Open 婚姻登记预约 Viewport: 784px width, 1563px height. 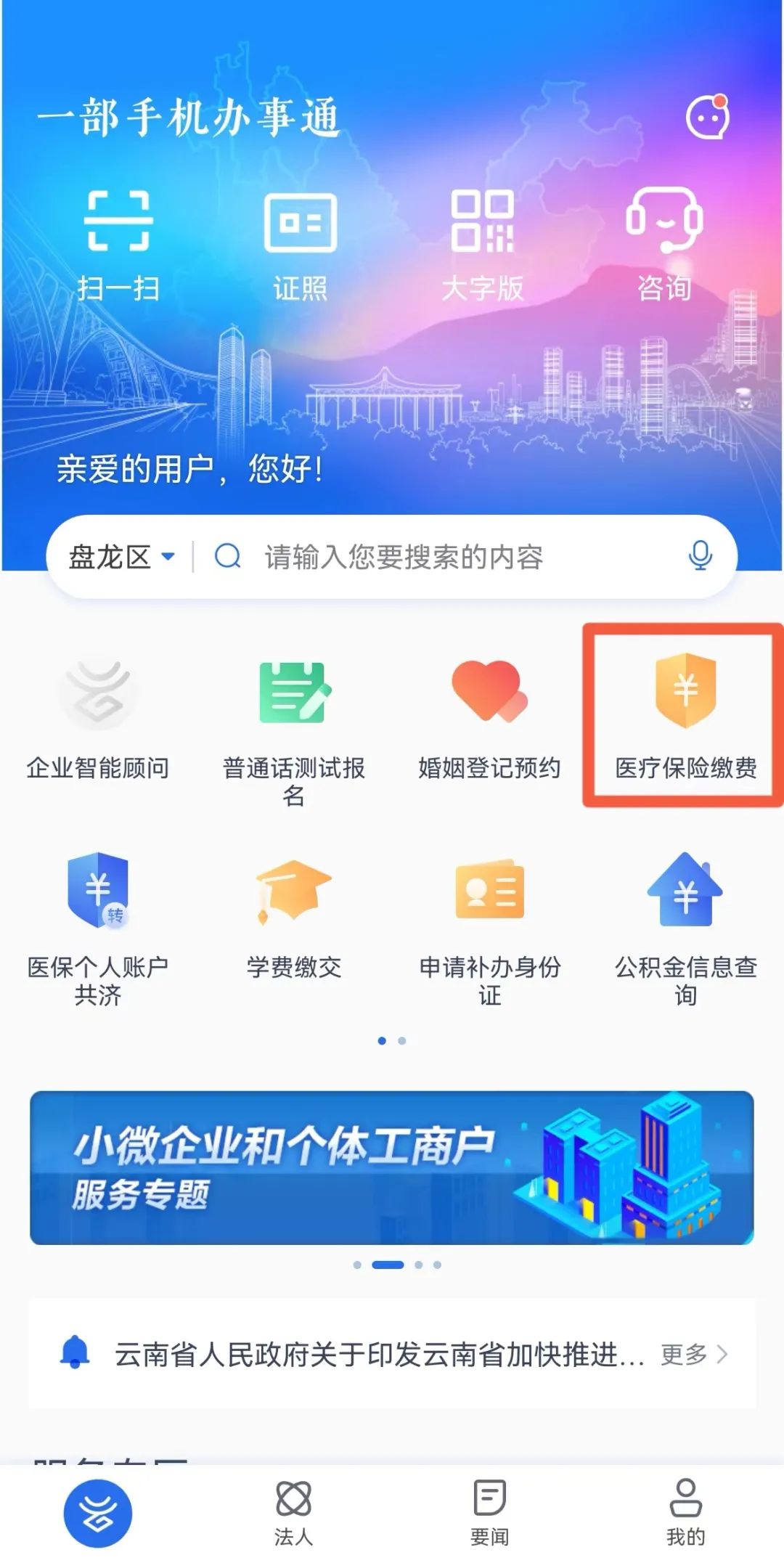tap(490, 719)
